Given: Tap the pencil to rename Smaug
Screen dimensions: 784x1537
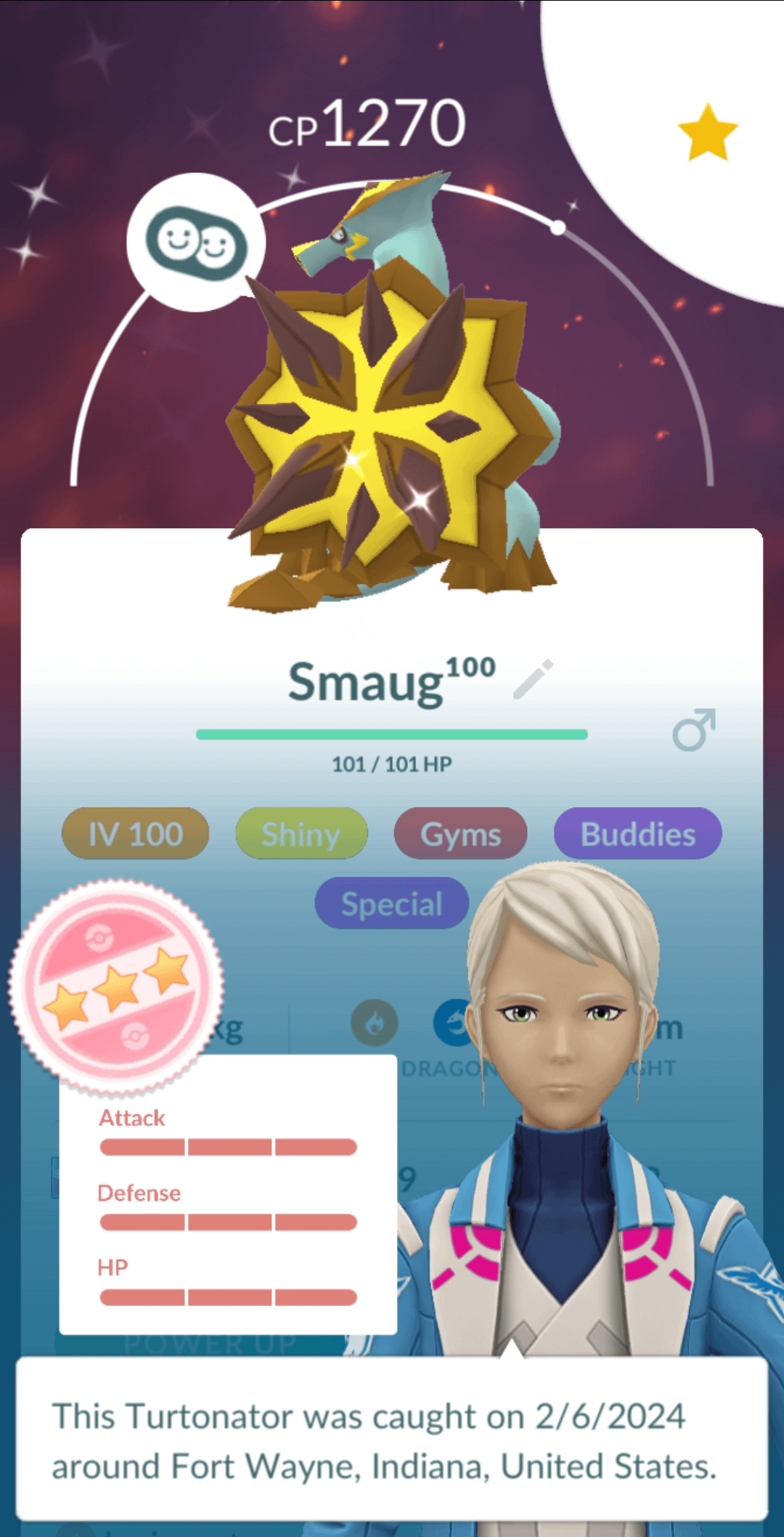Looking at the screenshot, I should point(534,680).
